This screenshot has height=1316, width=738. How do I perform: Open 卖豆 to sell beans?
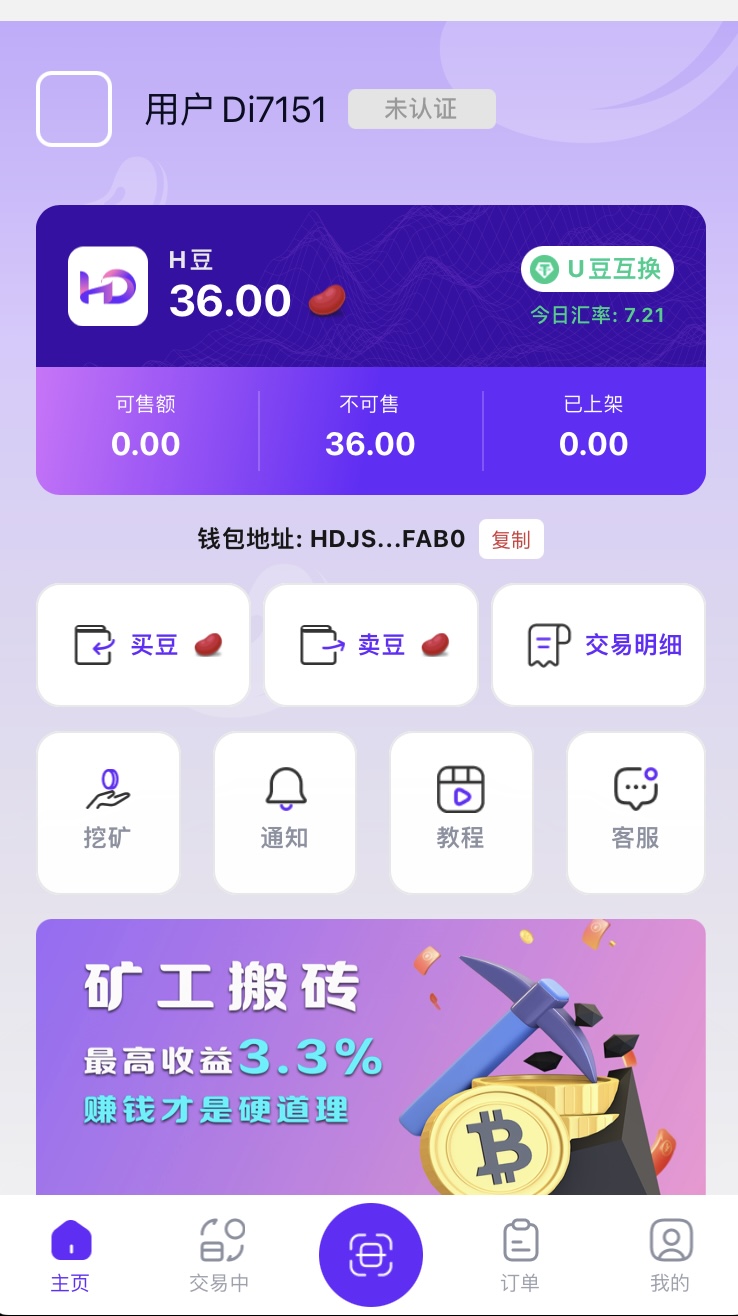point(370,645)
